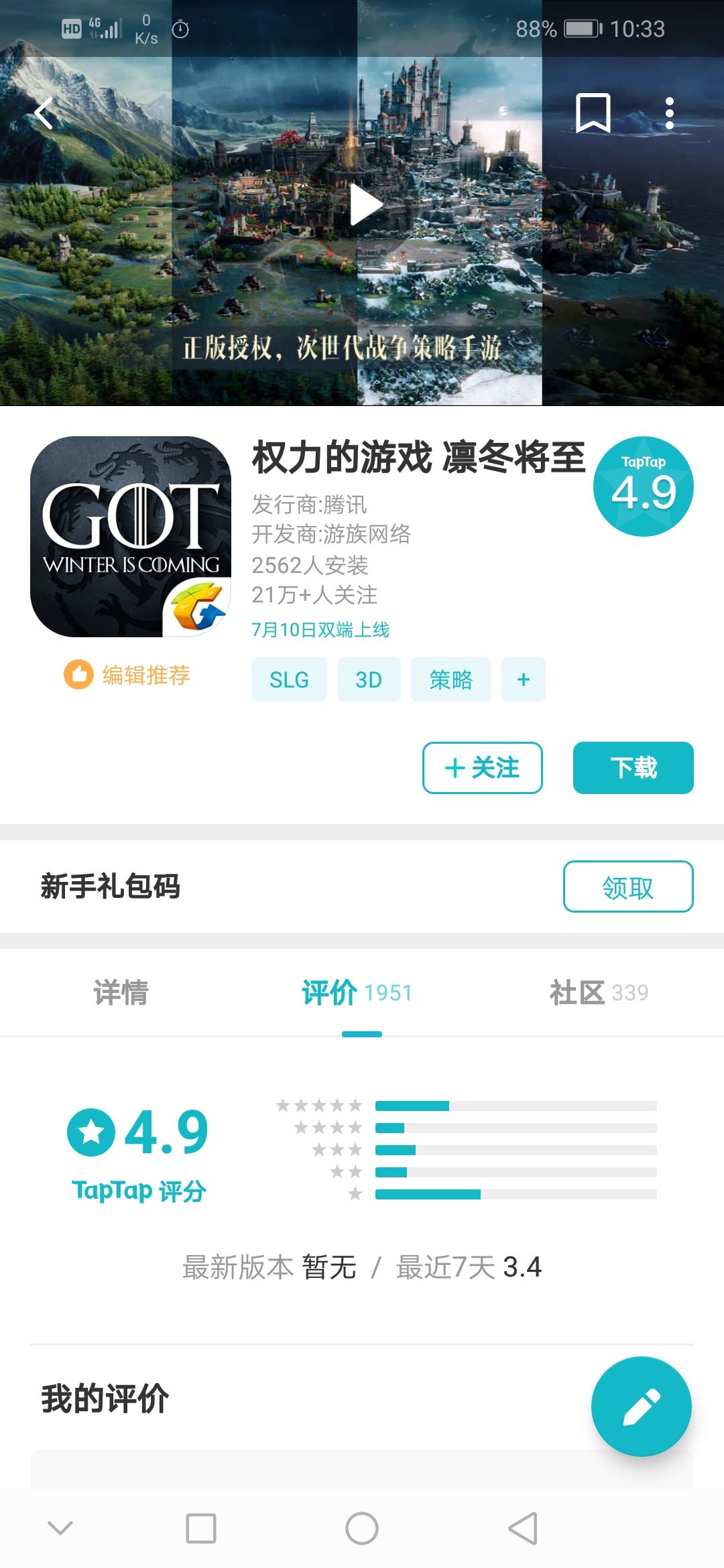Download the game via 下载 button
724x1568 pixels.
[633, 768]
